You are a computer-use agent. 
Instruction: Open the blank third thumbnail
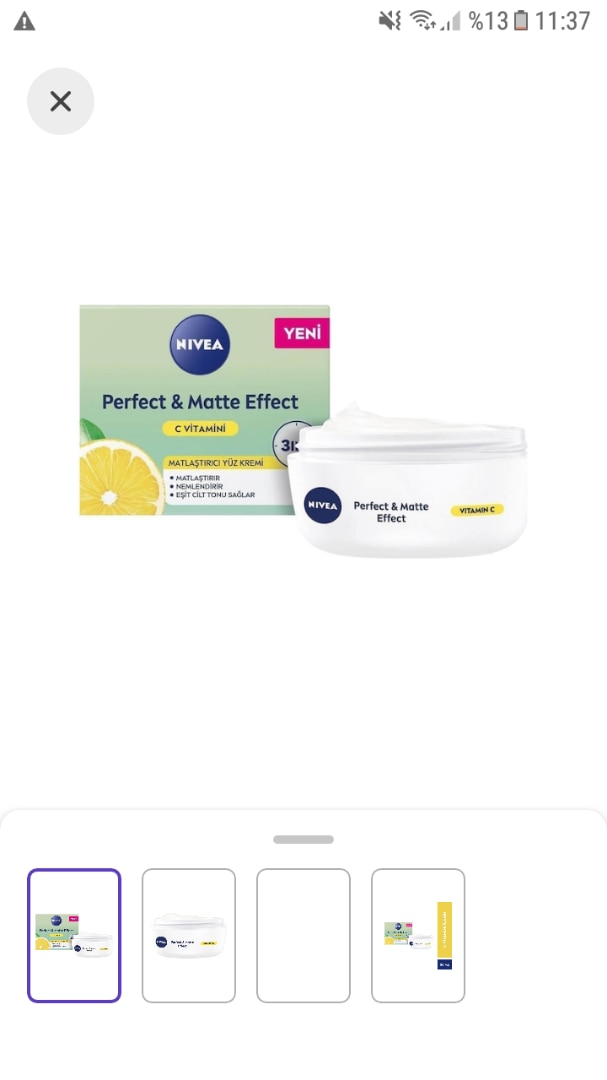[303, 935]
